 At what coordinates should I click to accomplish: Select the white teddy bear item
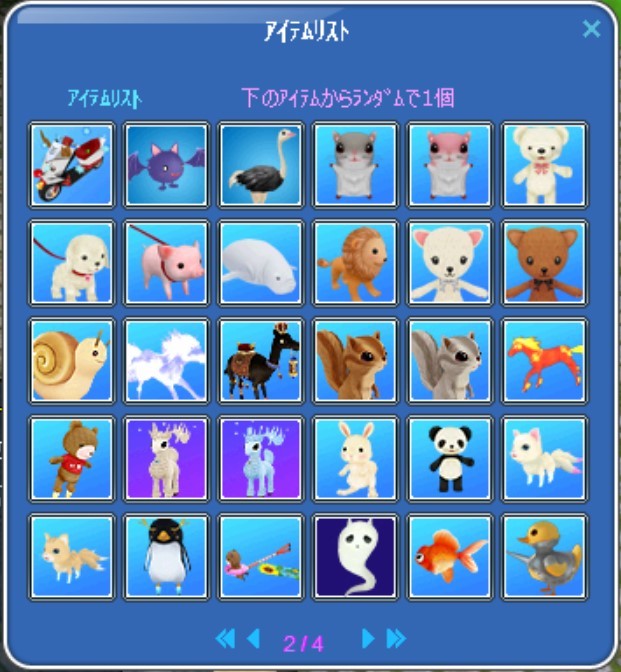pos(544,165)
